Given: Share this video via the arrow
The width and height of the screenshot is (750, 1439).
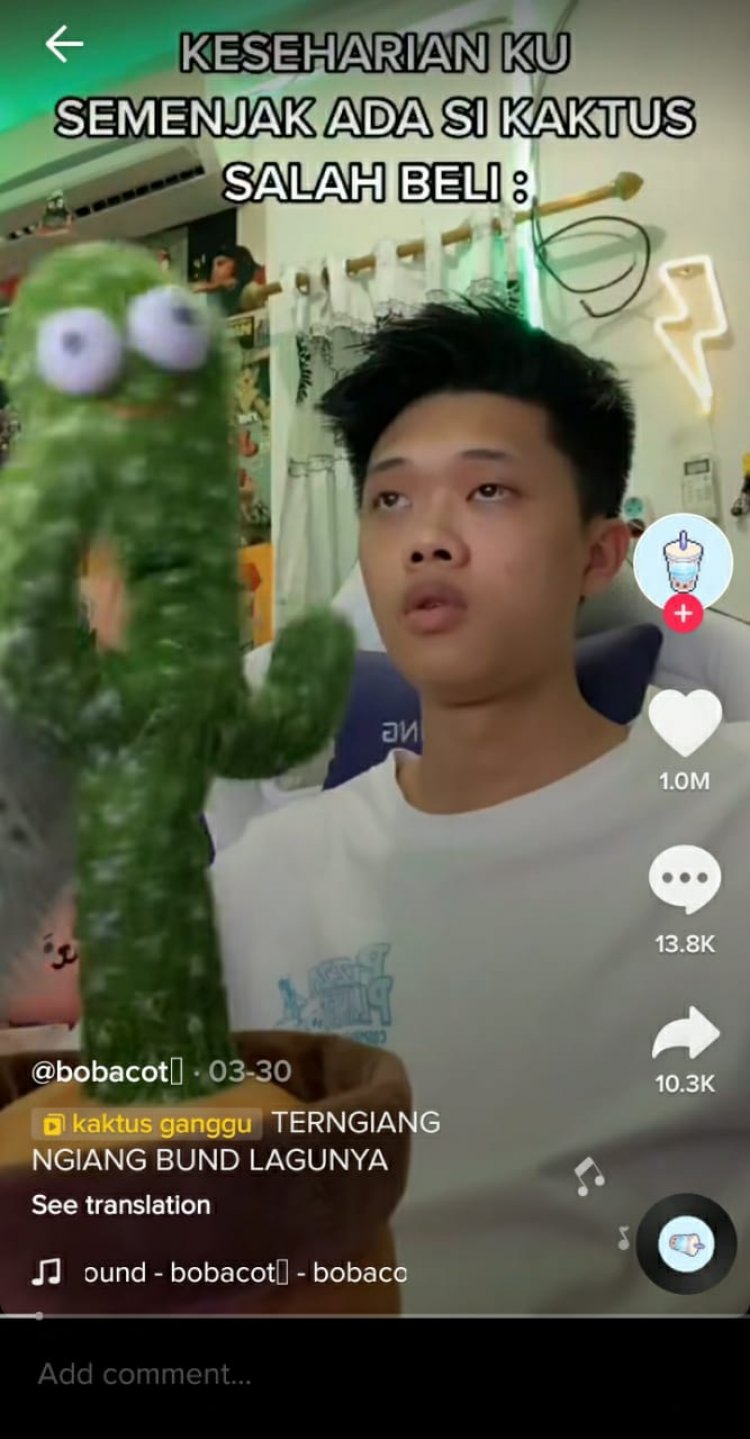Looking at the screenshot, I should pyautogui.click(x=685, y=1034).
